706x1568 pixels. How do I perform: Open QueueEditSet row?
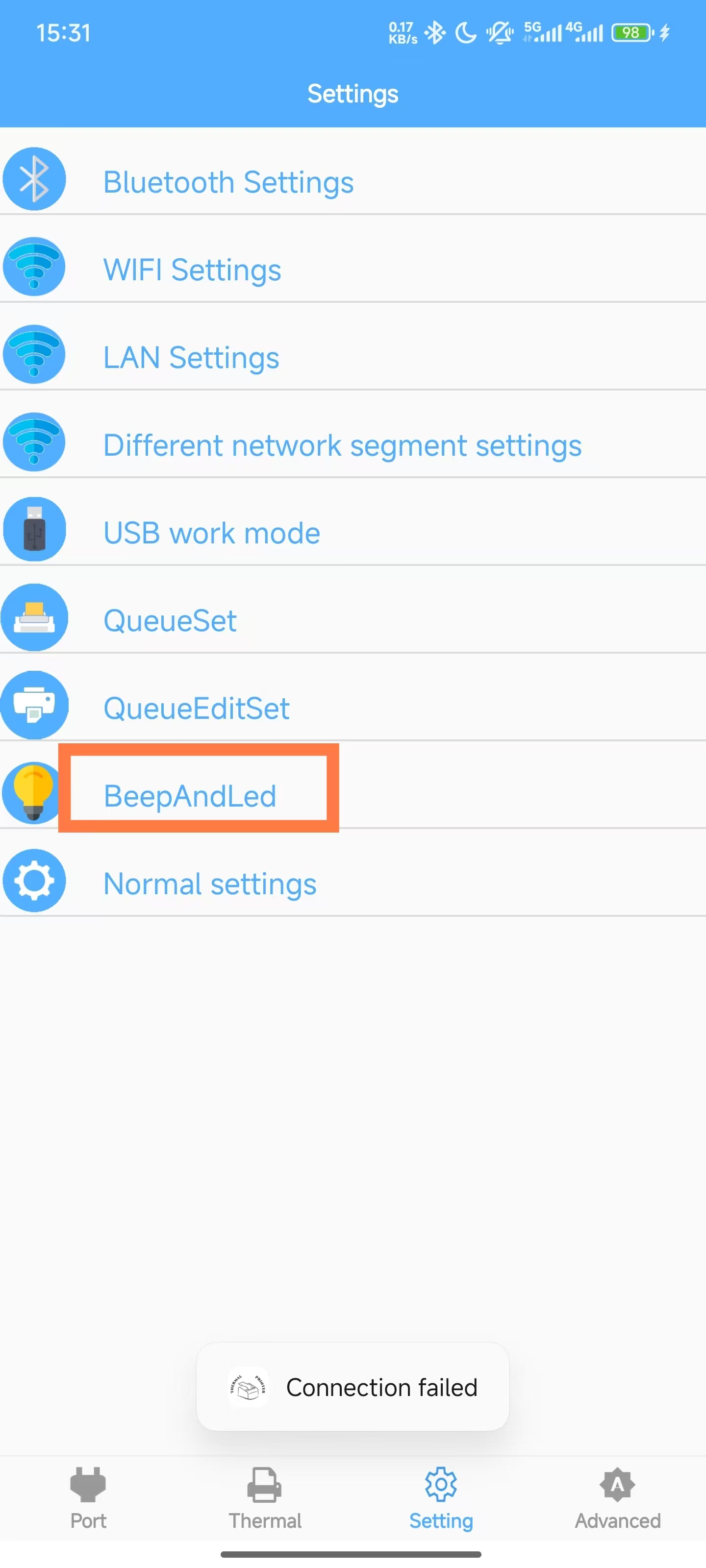[353, 706]
